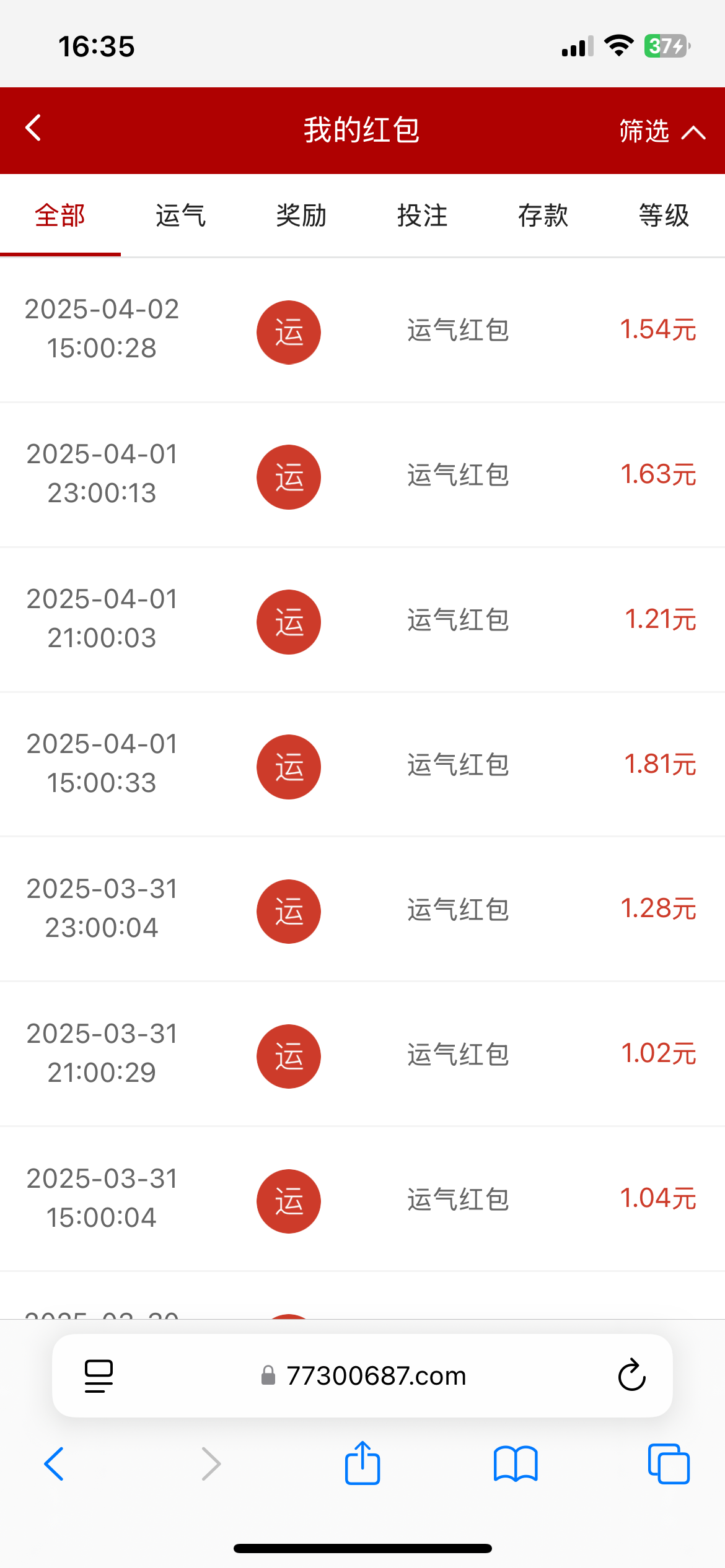Viewport: 725px width, 1568px height.
Task: Navigate back in Safari browser
Action: point(55,1464)
